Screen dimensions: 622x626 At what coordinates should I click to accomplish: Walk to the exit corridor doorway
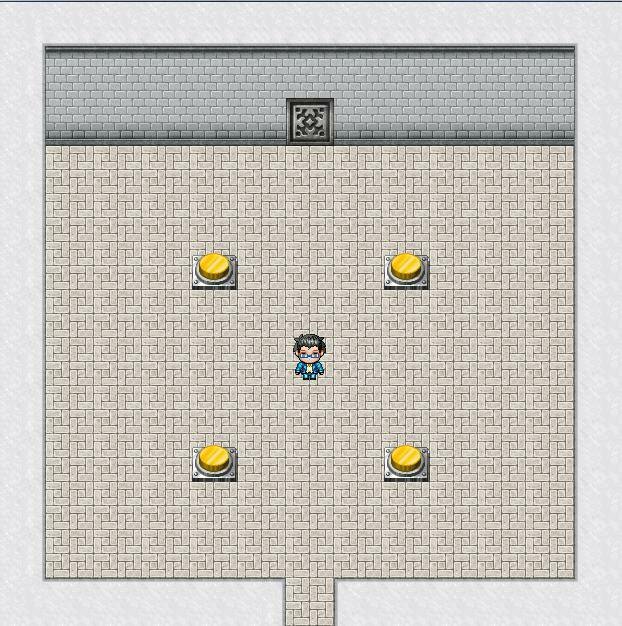[x=310, y=601]
